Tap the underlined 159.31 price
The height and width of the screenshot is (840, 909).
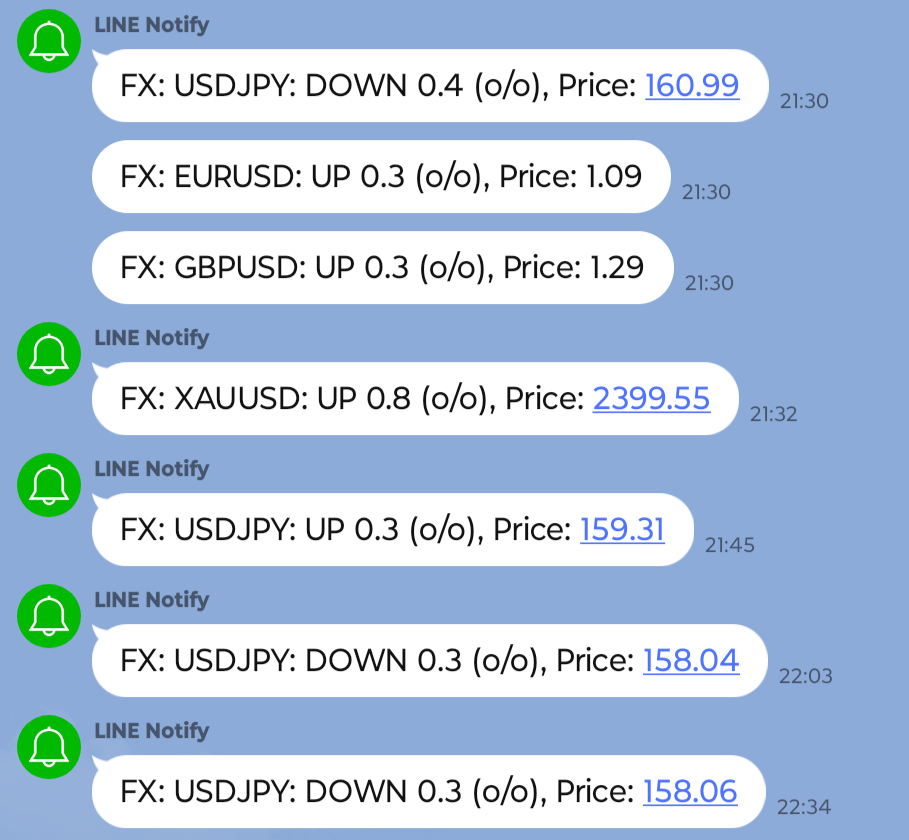pyautogui.click(x=622, y=530)
